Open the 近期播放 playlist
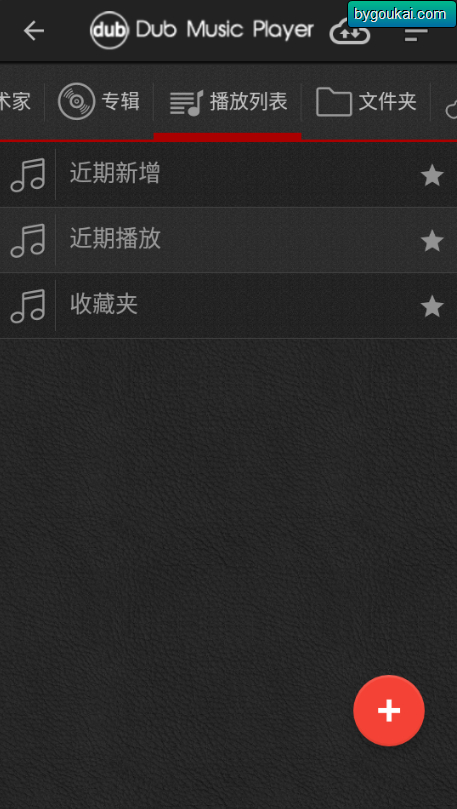 coord(228,240)
